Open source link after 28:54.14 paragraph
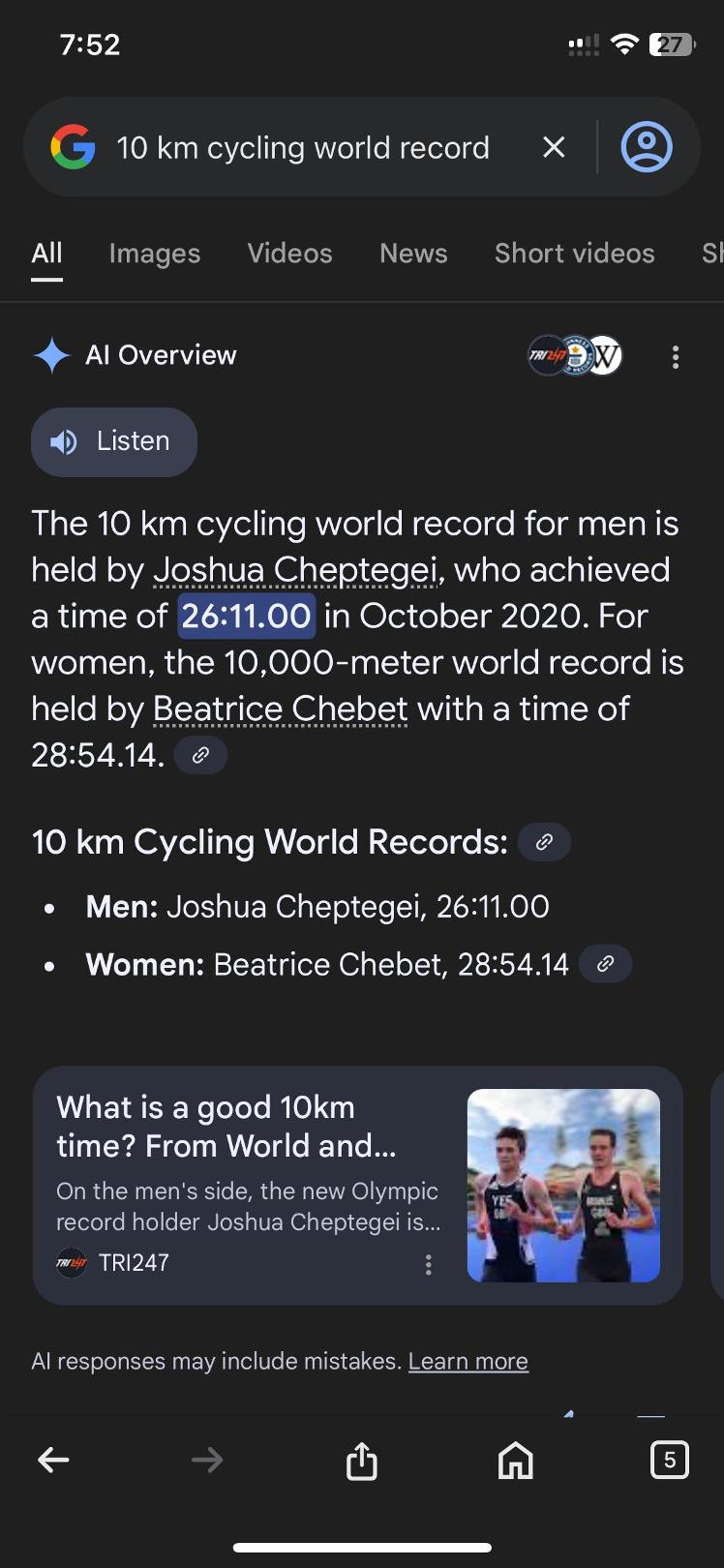724x1568 pixels. pyautogui.click(x=200, y=755)
